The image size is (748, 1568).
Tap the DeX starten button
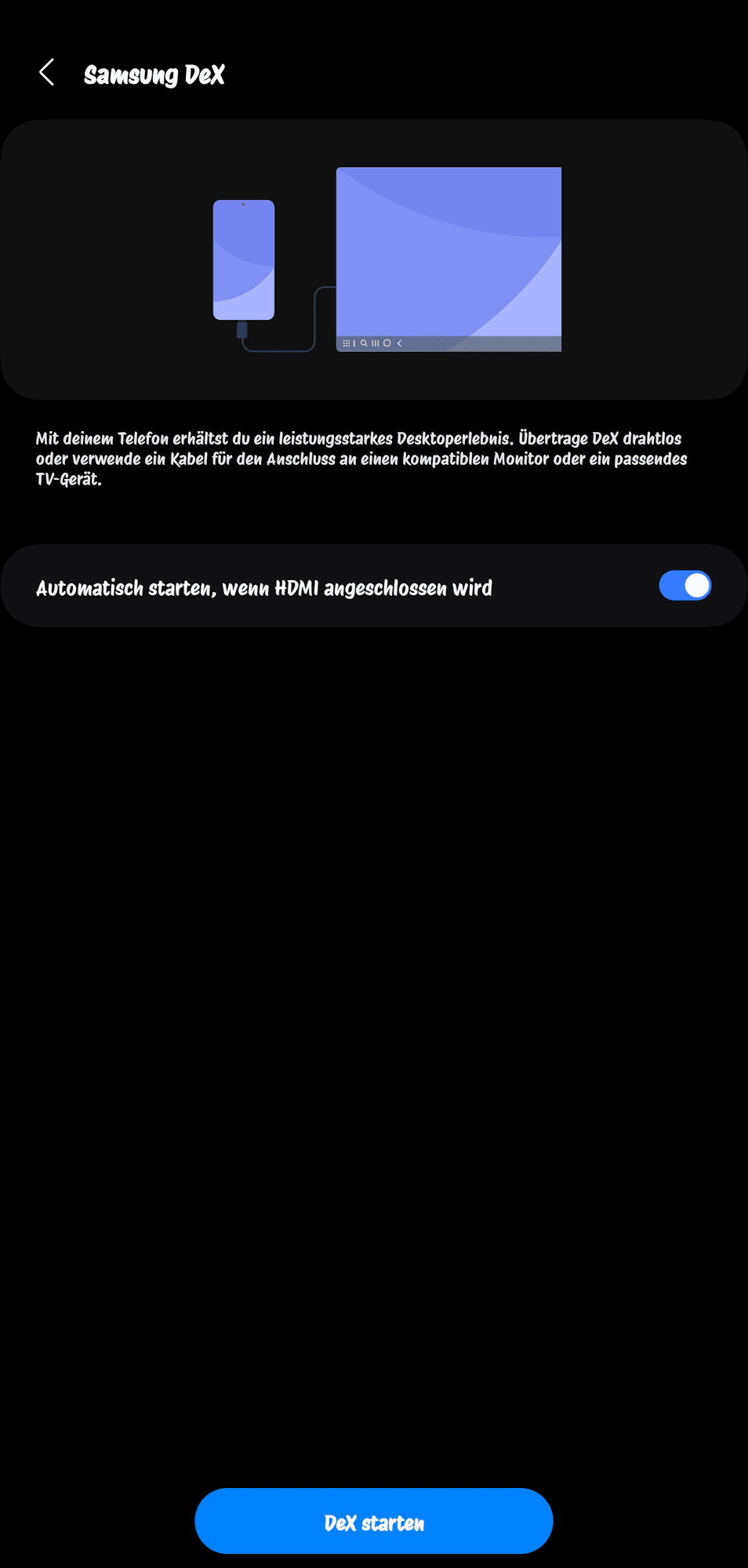[374, 1522]
